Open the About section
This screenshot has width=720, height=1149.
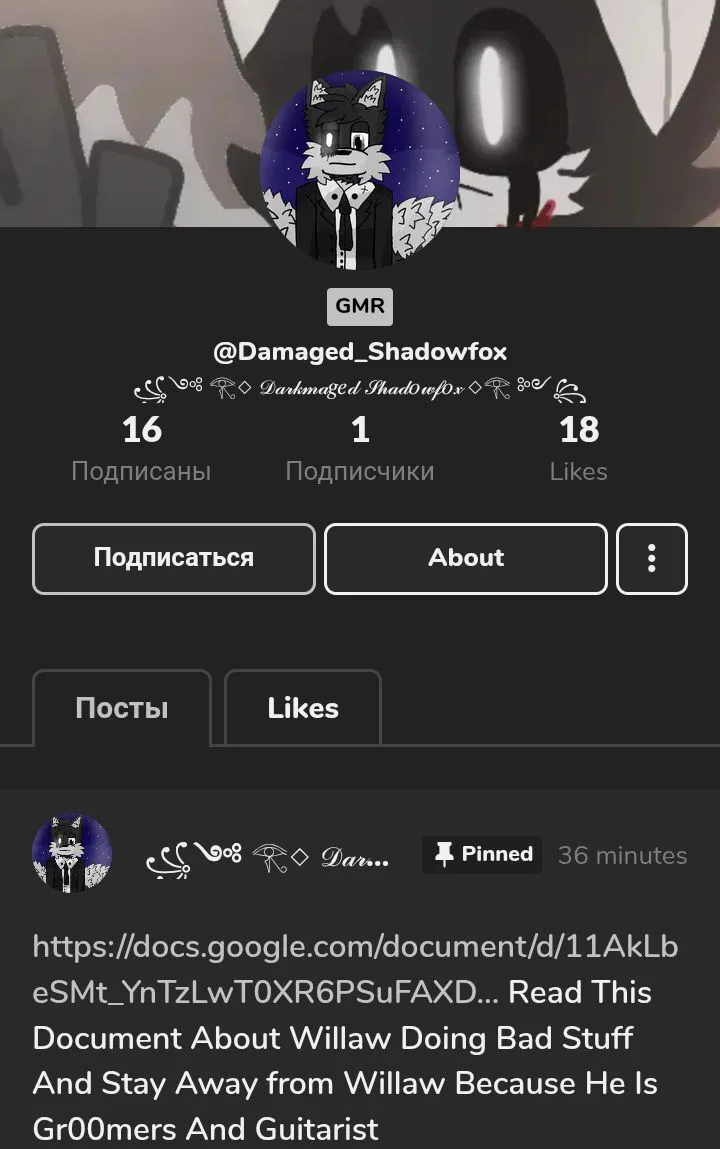pos(466,558)
